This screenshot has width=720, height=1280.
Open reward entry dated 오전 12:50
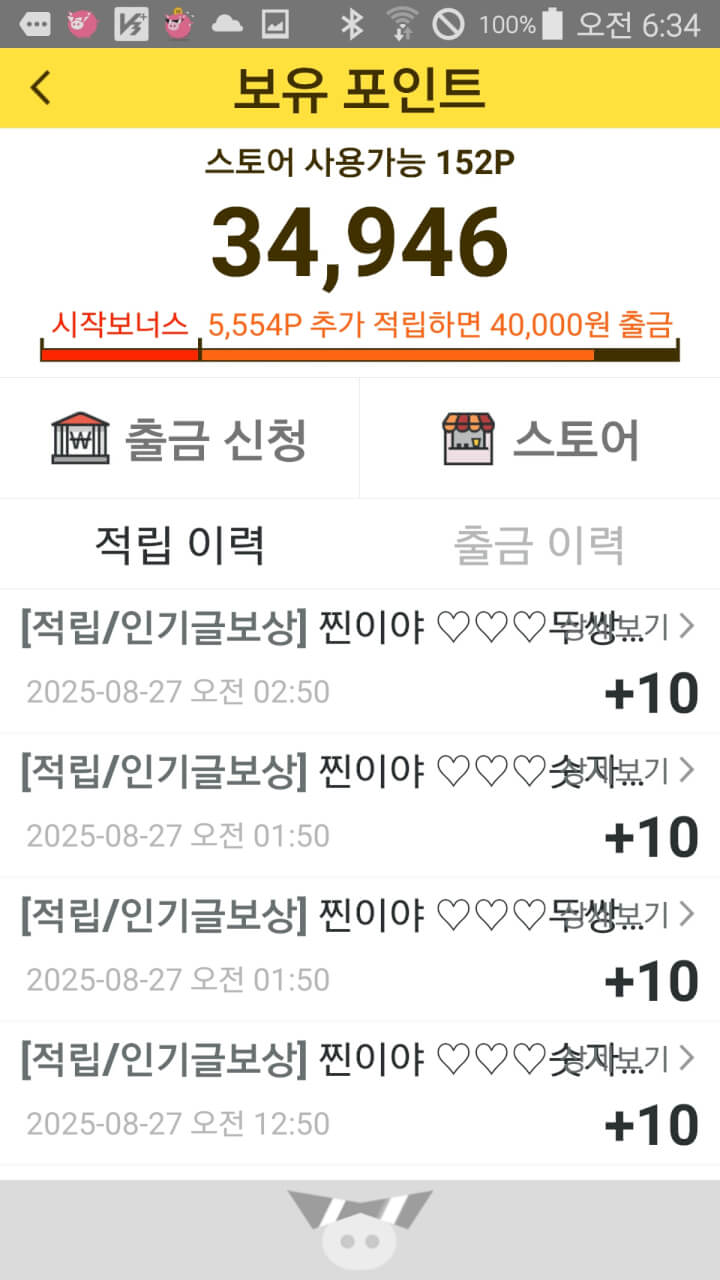click(x=360, y=1092)
